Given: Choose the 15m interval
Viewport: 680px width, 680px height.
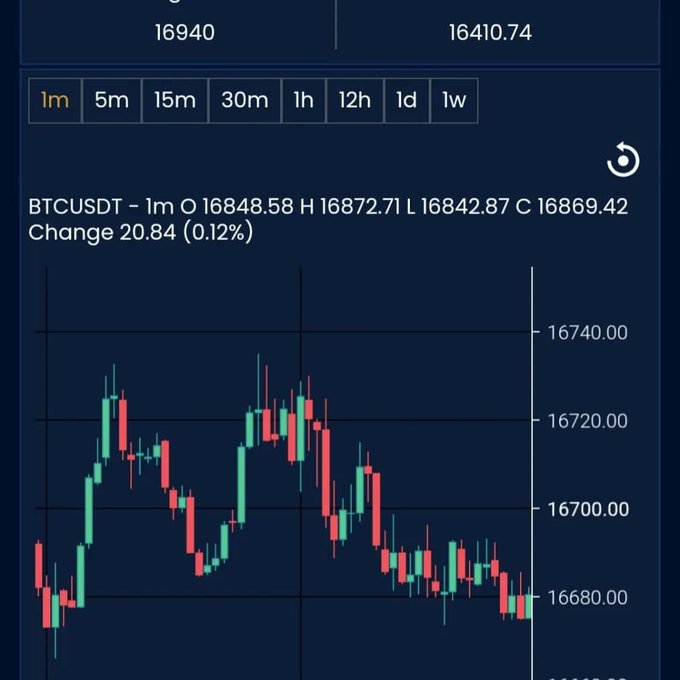Looking at the screenshot, I should tap(175, 101).
